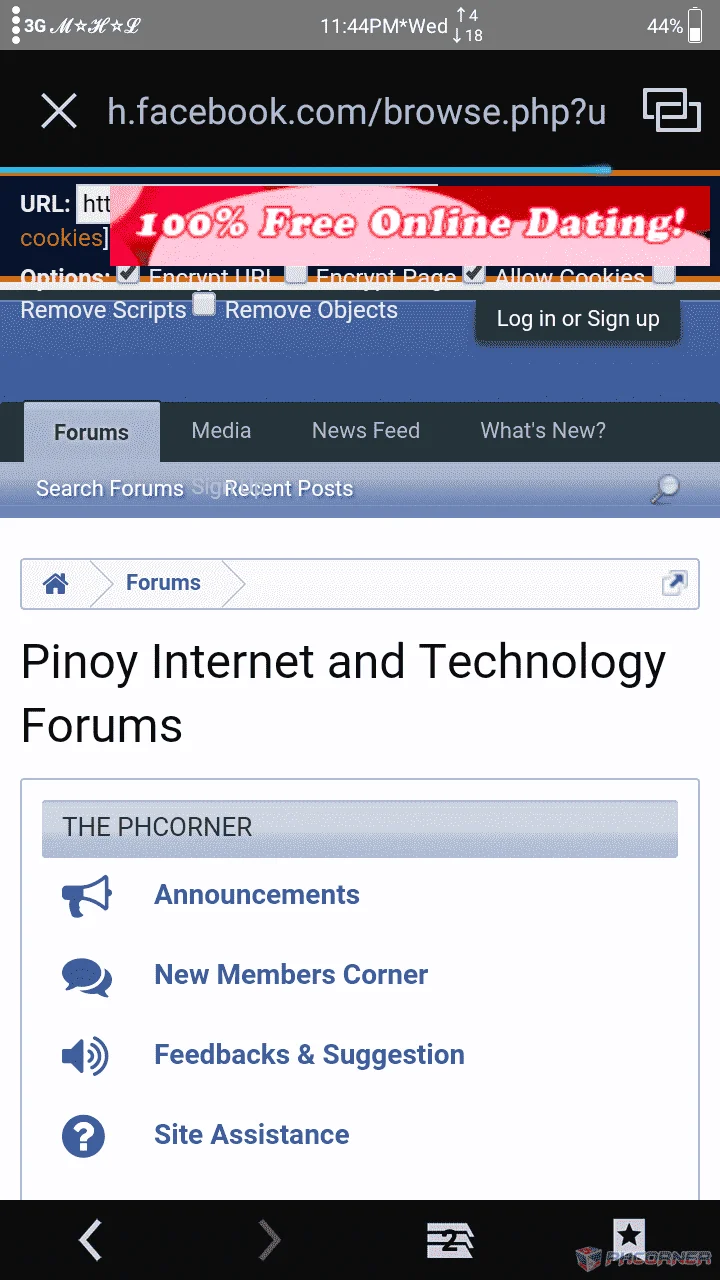Go to home via breadcrumb icon
The height and width of the screenshot is (1280, 720).
pos(55,583)
